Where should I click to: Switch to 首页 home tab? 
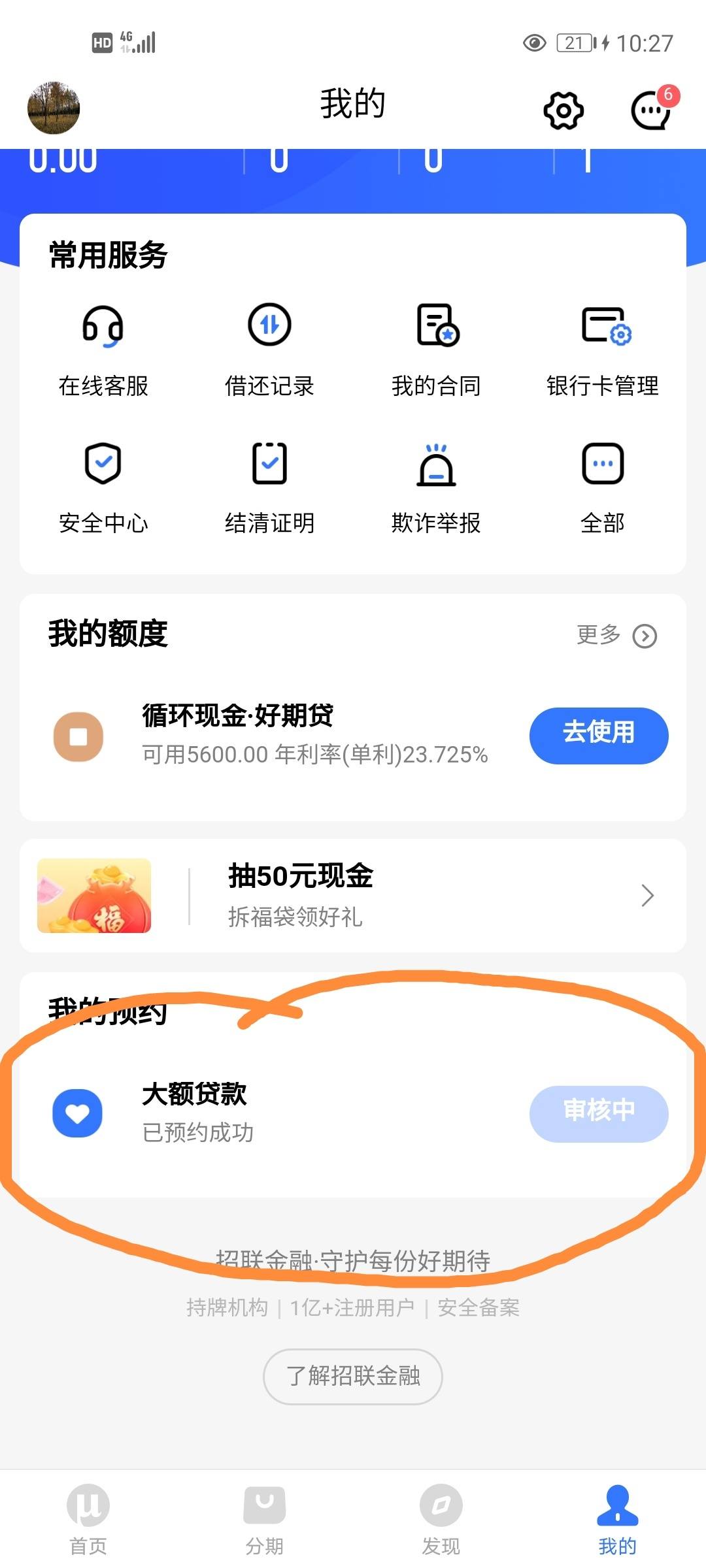coord(90,1516)
